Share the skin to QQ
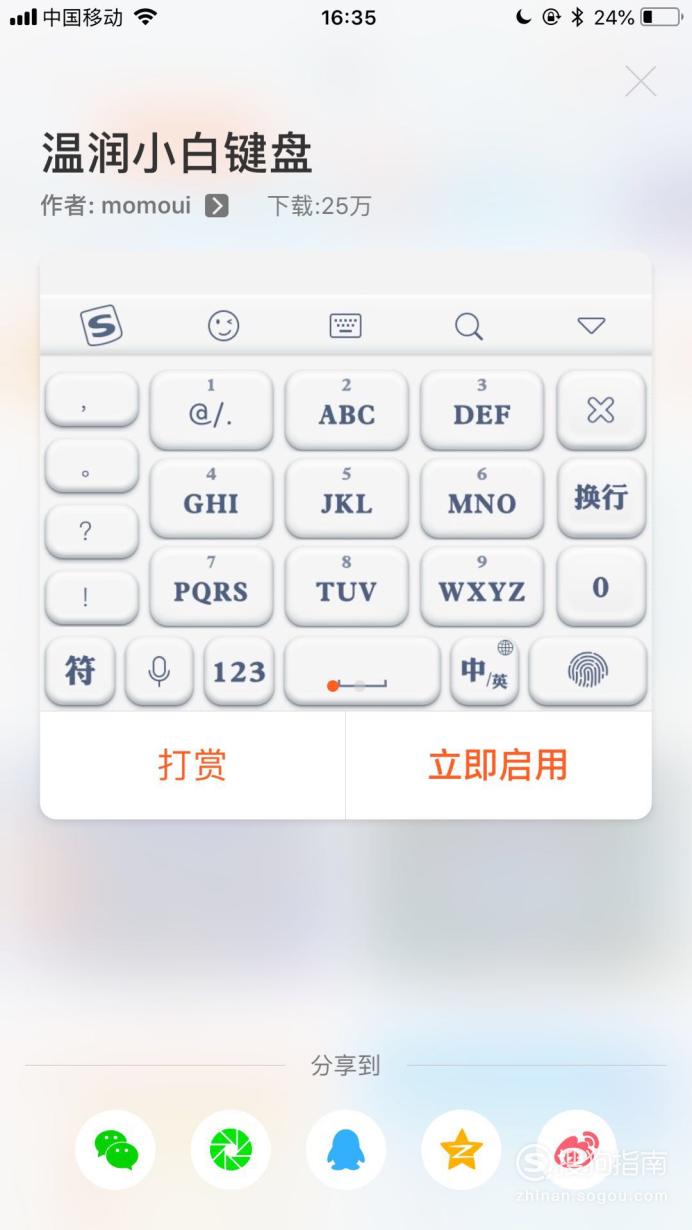 point(346,1150)
